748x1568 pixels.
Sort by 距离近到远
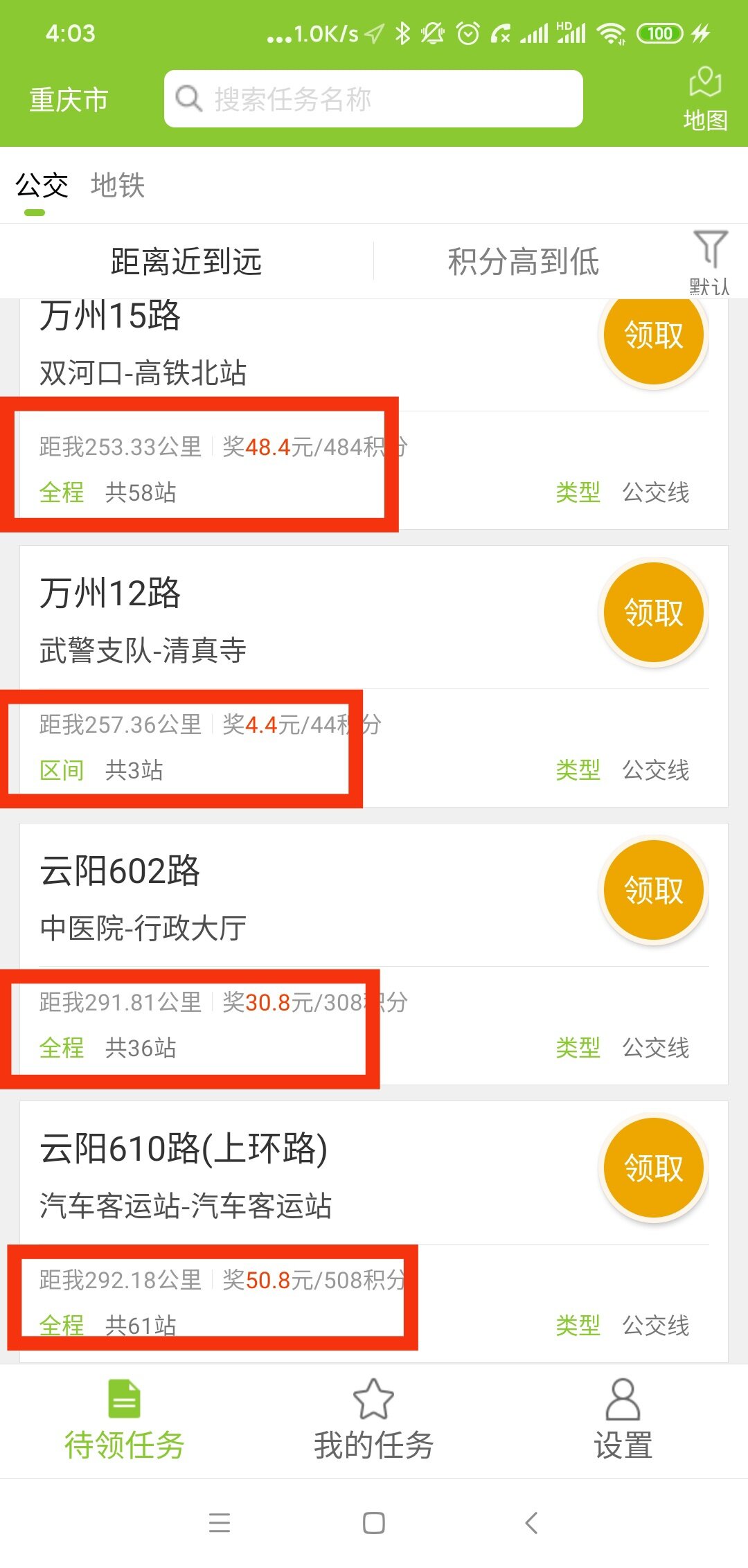(x=186, y=262)
